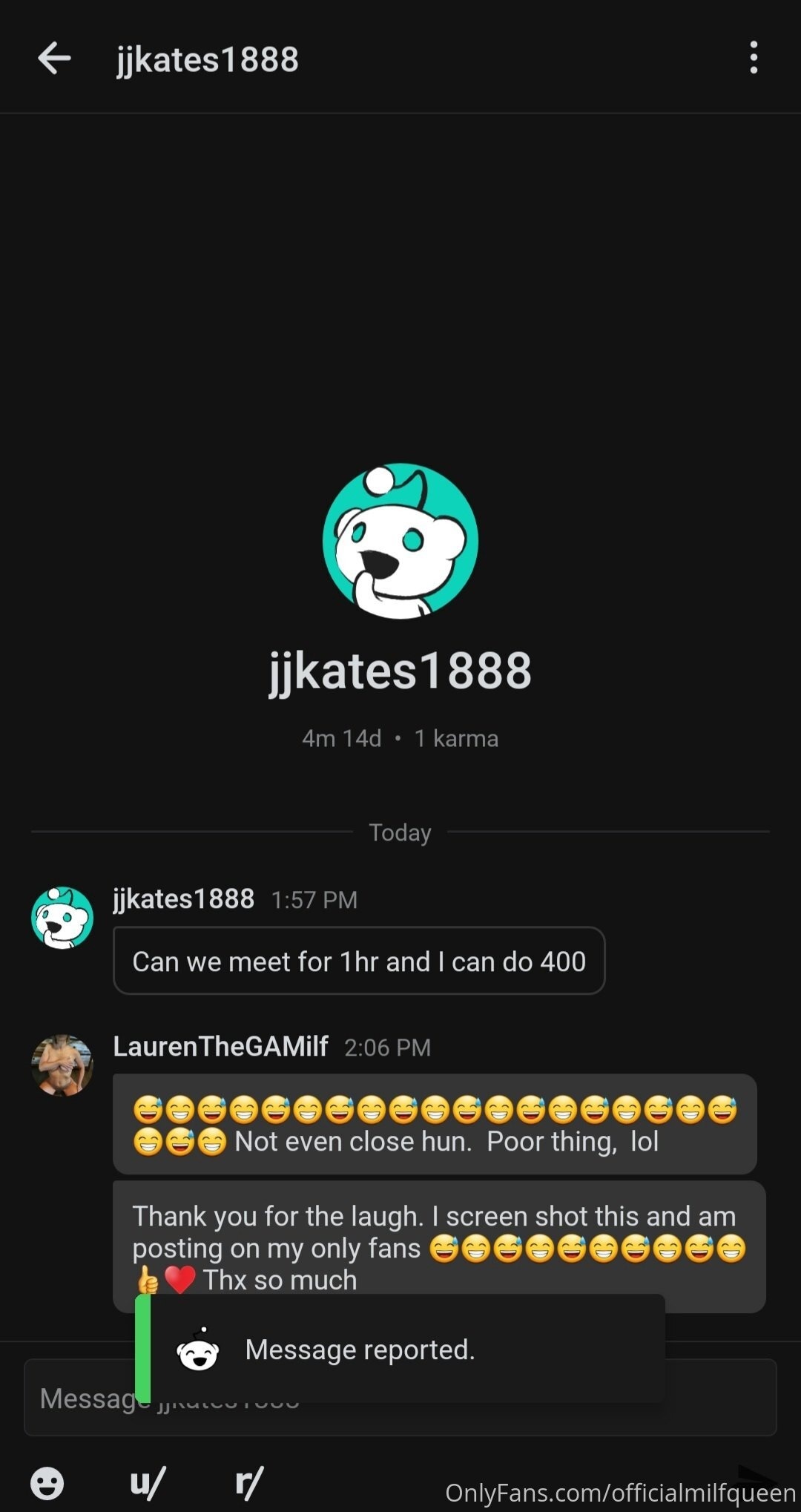Open jjkates1888's large profile avatar

click(400, 541)
